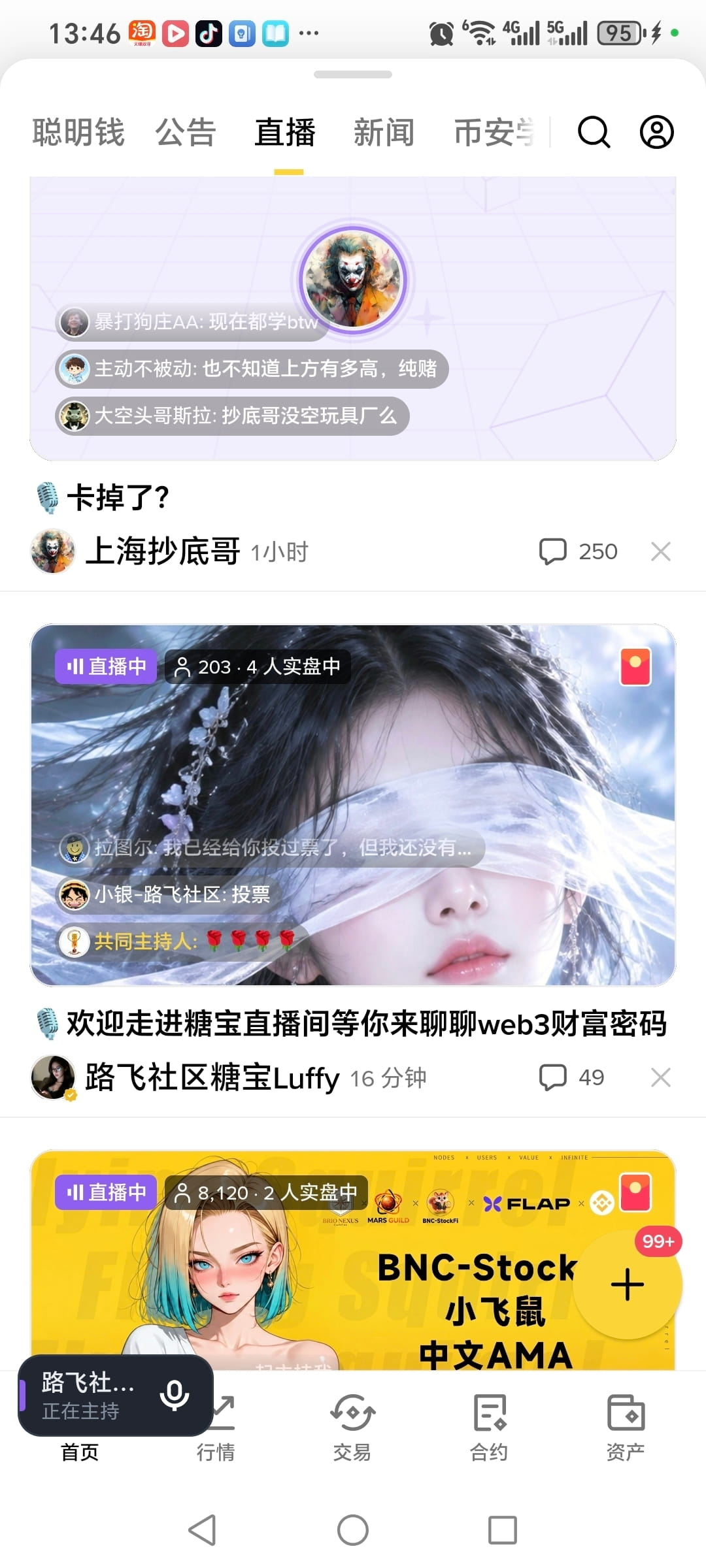Image resolution: width=706 pixels, height=1568 pixels.
Task: Select the 新闻 tab
Action: click(x=384, y=133)
